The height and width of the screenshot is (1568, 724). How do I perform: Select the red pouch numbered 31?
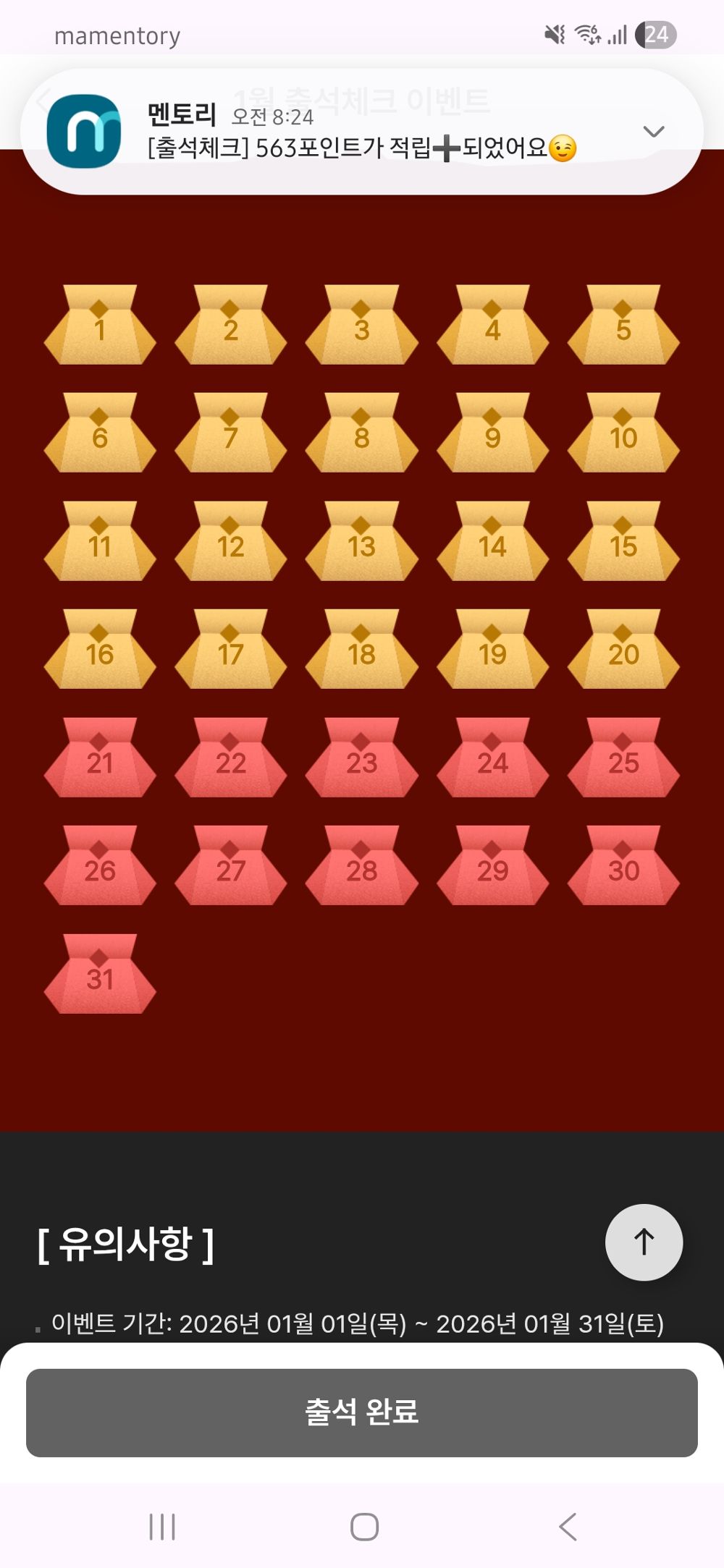[x=100, y=975]
